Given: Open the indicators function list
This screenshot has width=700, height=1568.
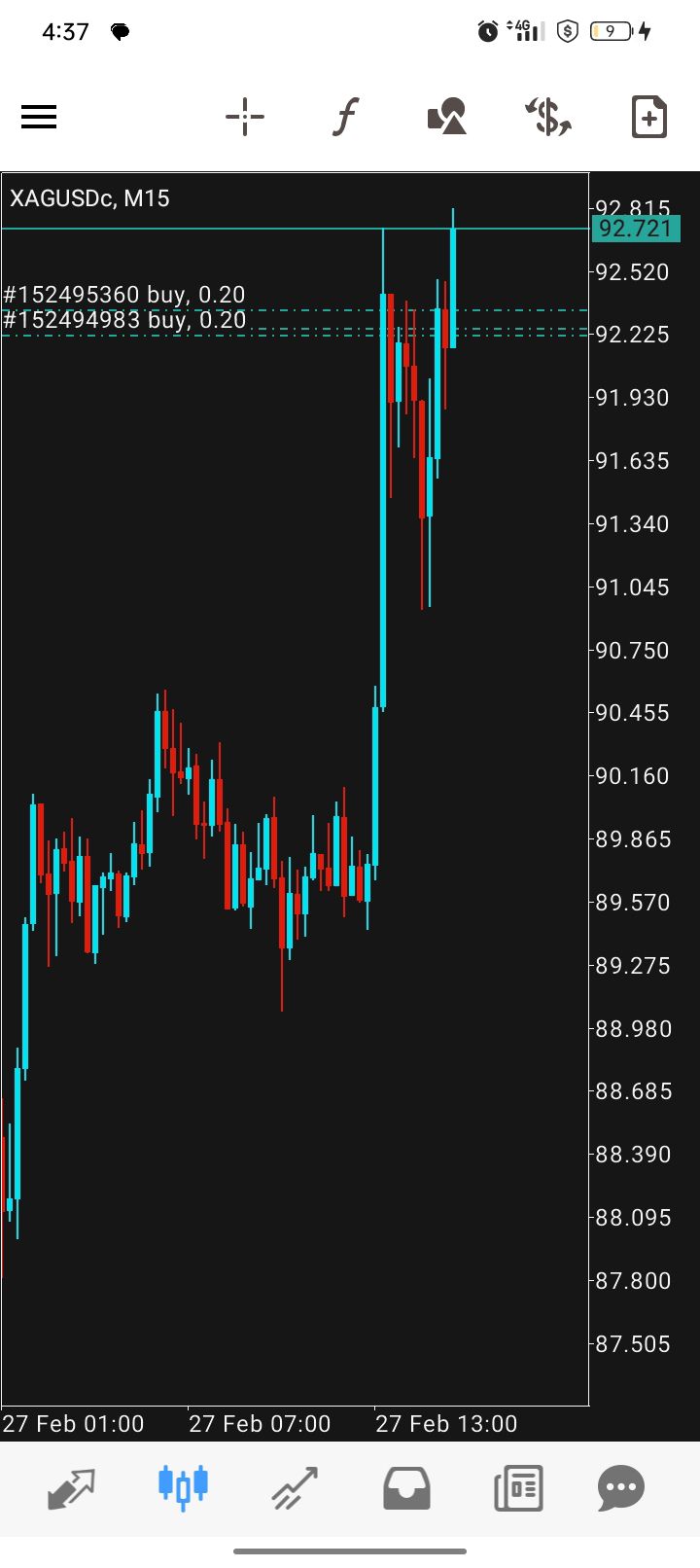Looking at the screenshot, I should [x=345, y=118].
